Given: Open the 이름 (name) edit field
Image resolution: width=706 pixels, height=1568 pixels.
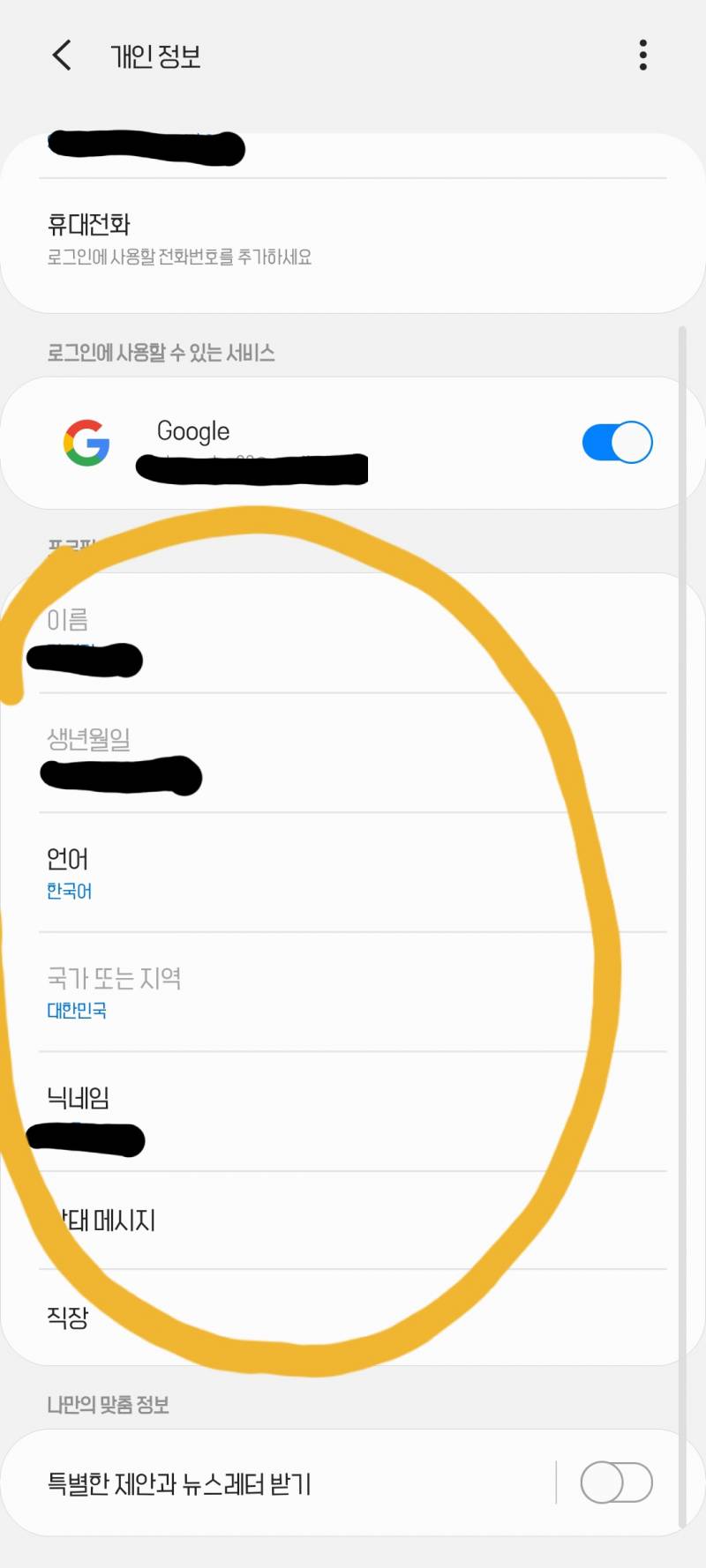Looking at the screenshot, I should coord(265,635).
